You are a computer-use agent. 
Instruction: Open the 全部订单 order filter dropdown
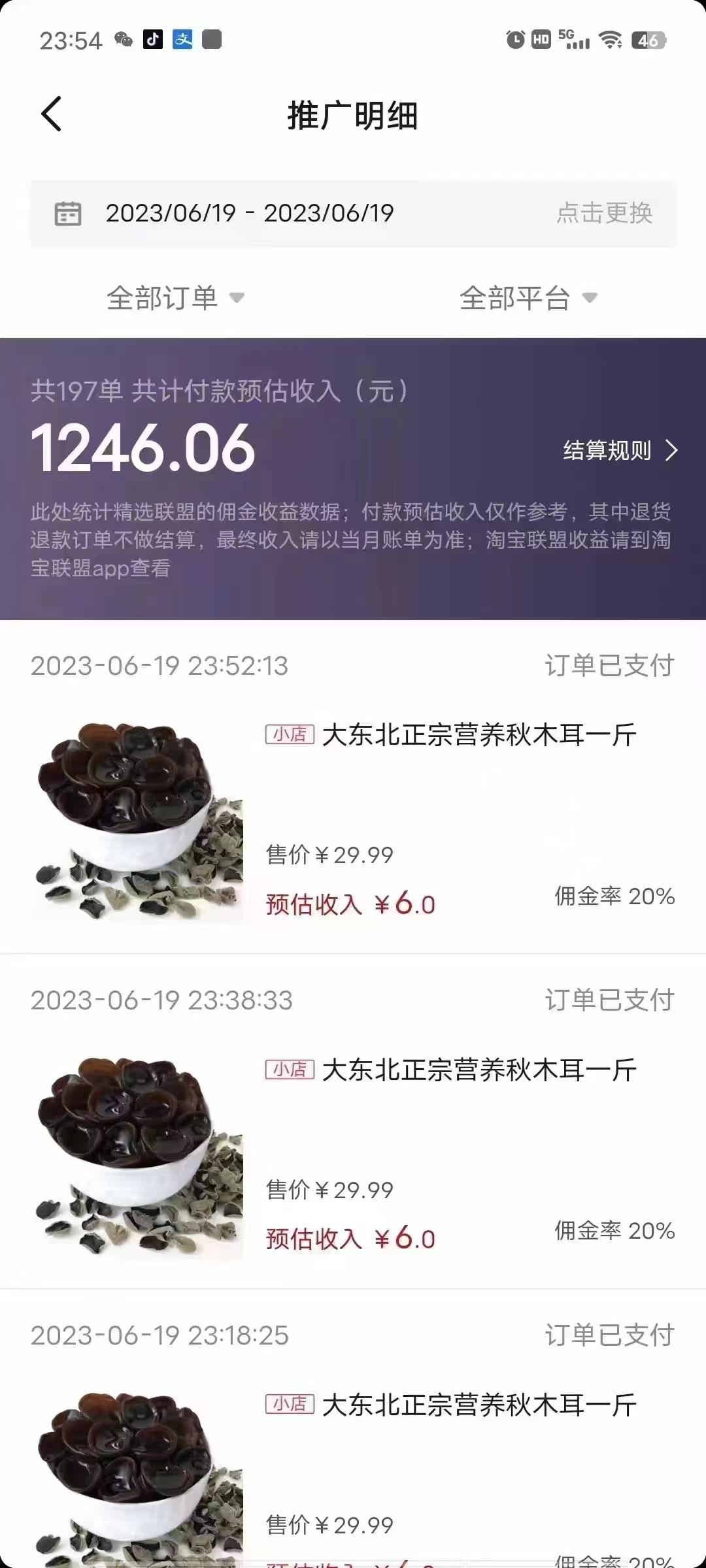(x=173, y=297)
